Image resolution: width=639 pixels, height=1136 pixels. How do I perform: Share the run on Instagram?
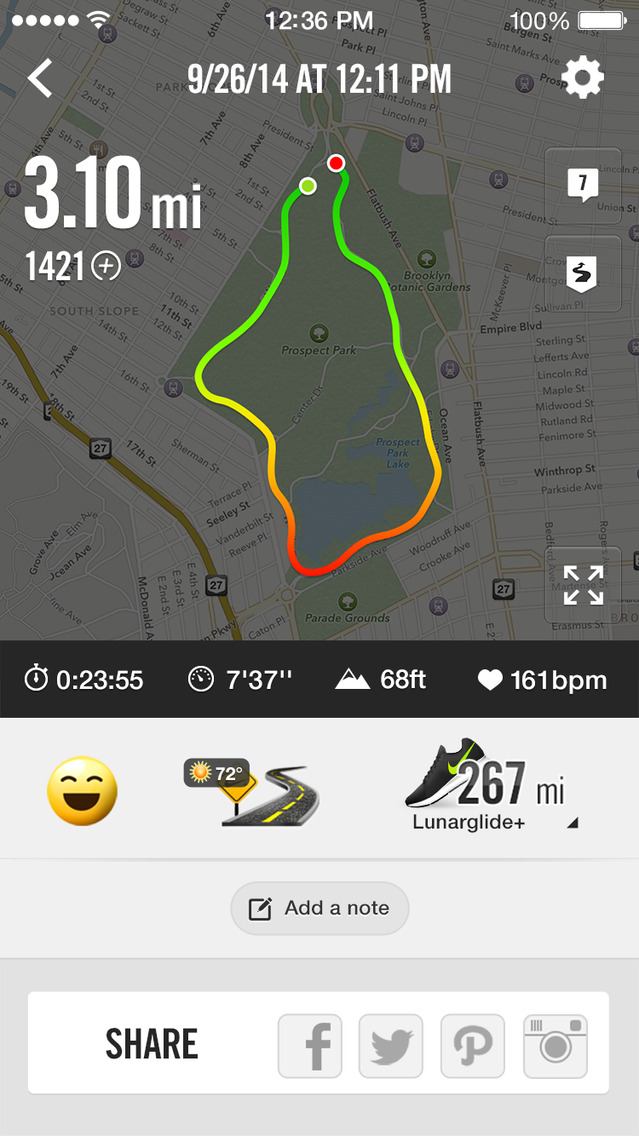click(555, 1046)
